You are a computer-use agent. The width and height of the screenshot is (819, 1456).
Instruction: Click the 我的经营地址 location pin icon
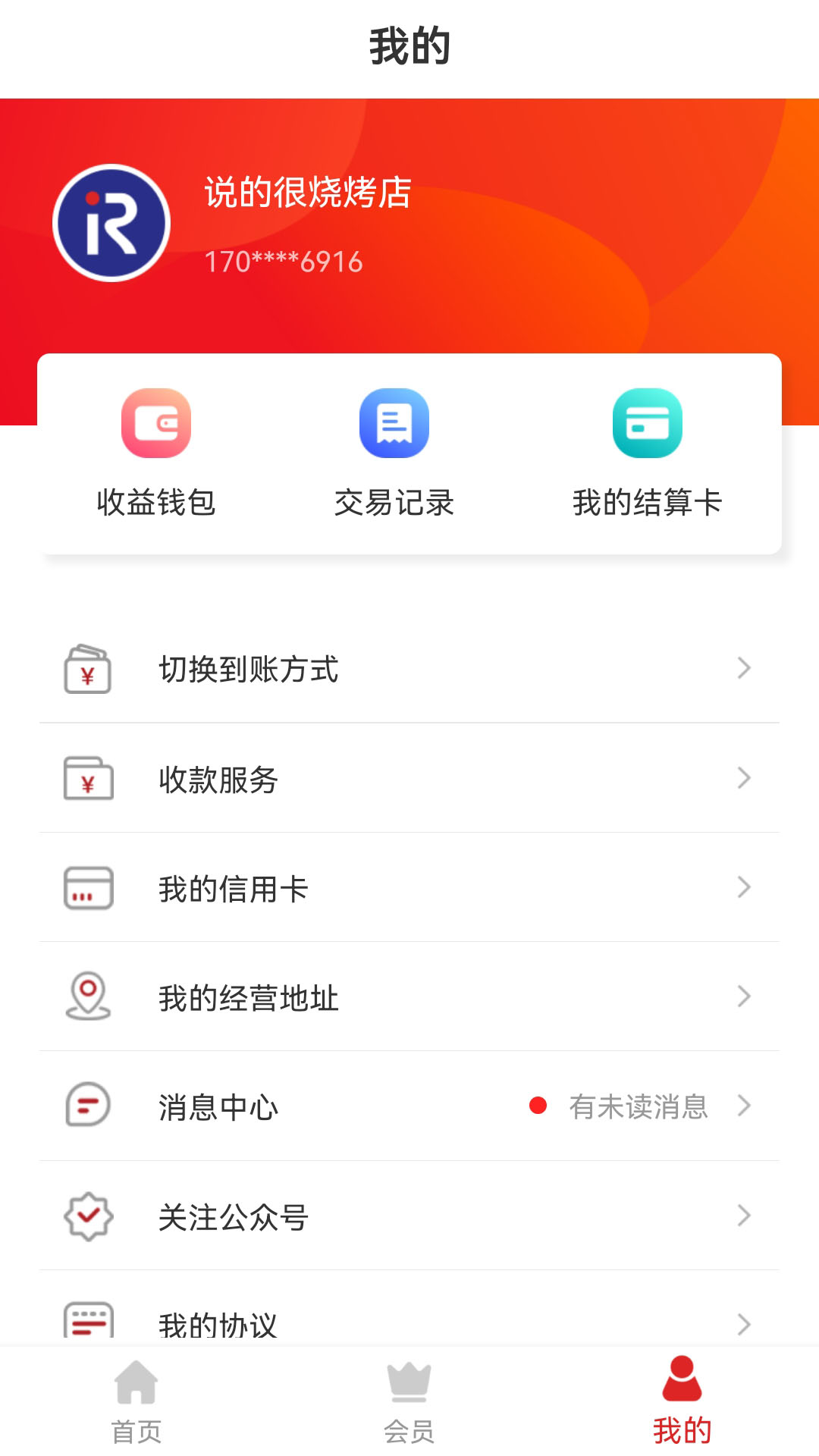click(88, 997)
